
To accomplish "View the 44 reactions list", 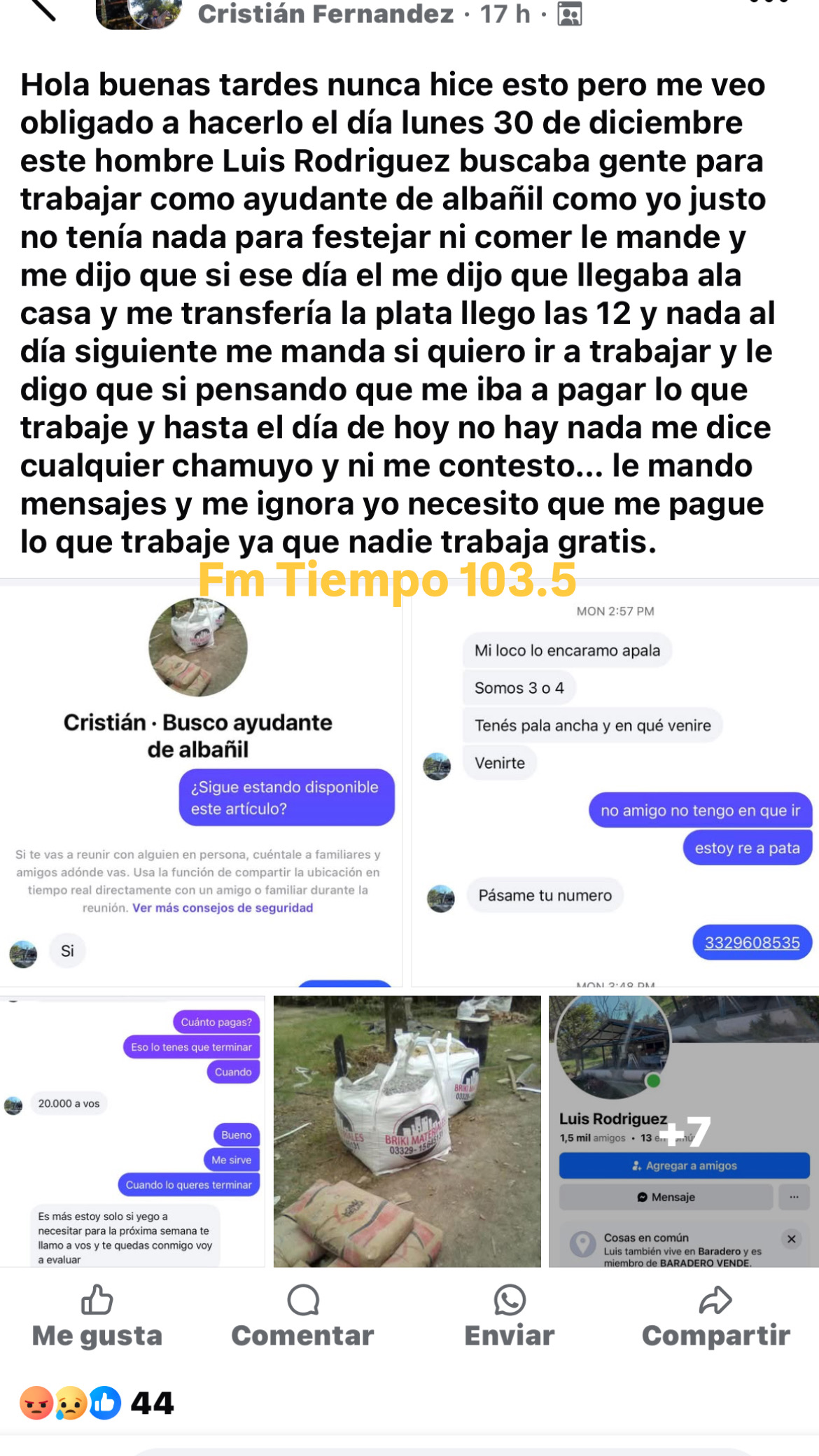I will point(98,1403).
